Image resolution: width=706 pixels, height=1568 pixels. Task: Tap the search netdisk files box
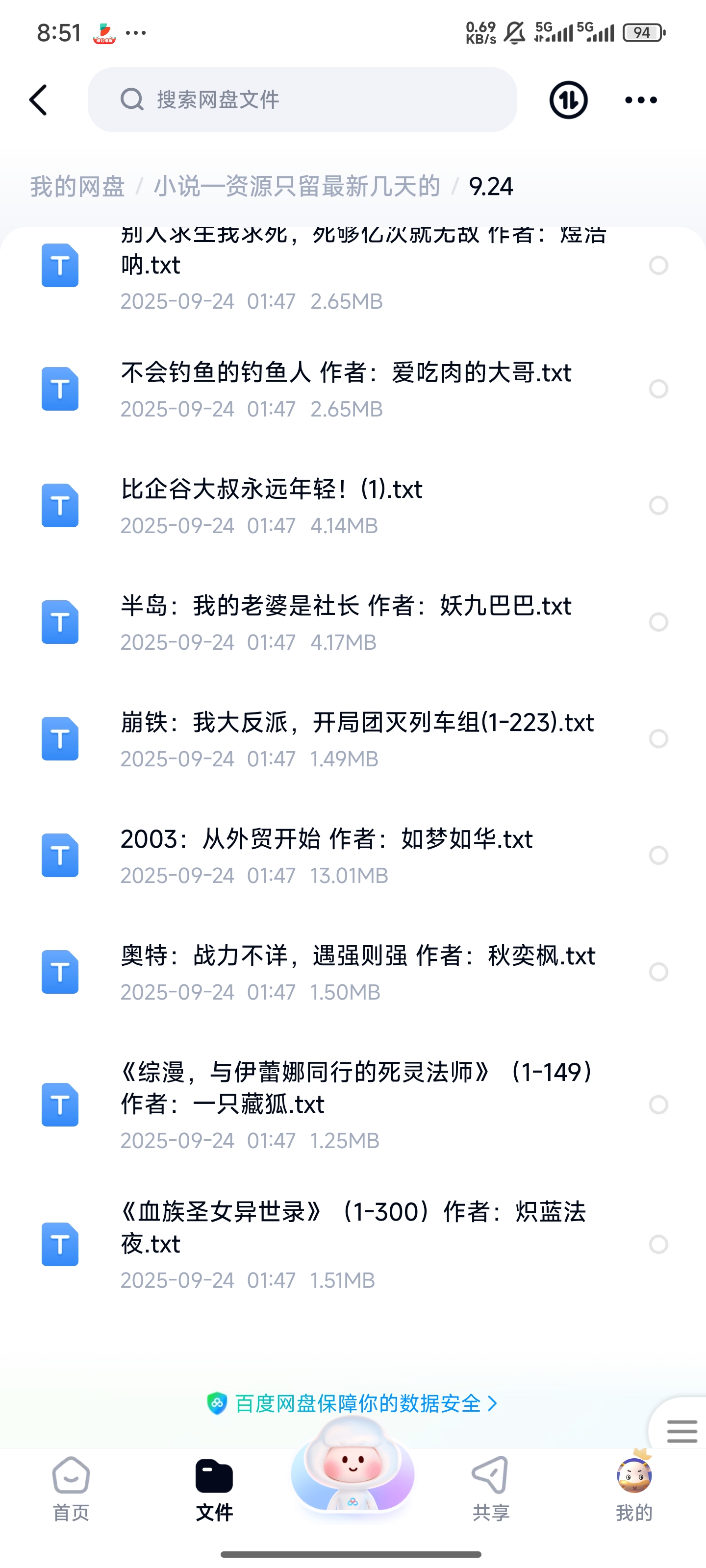tap(302, 100)
